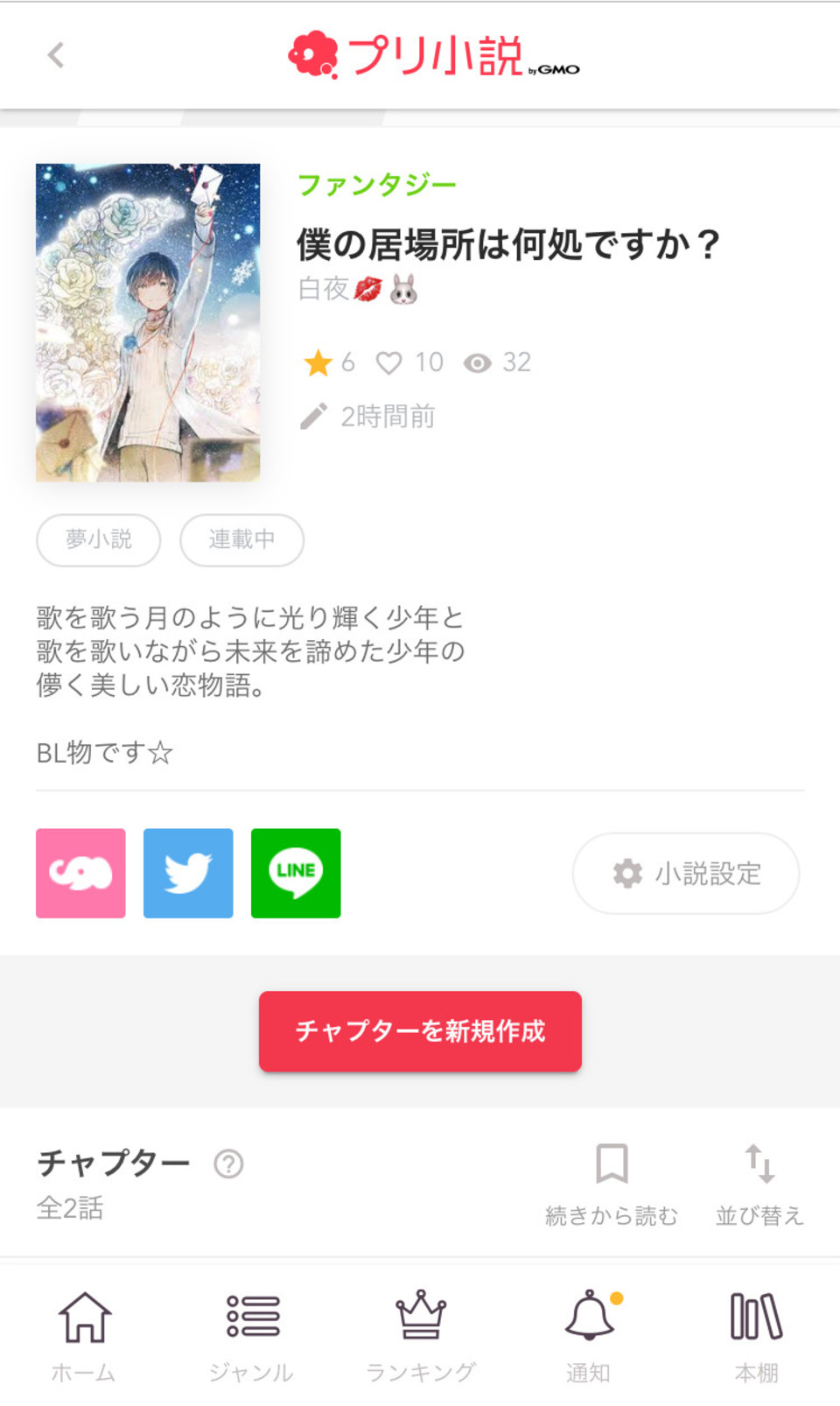Open the novel cover image
840x1406 pixels.
pos(148,322)
